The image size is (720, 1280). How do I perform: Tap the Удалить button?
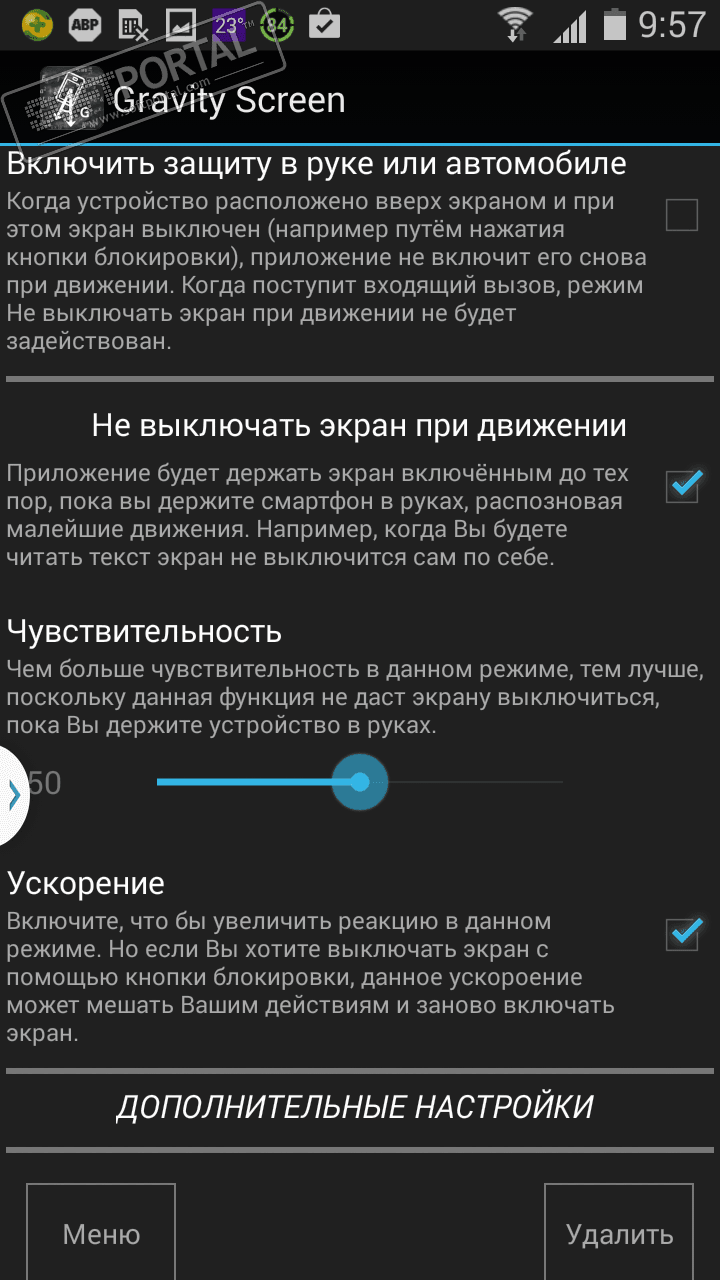click(619, 1234)
